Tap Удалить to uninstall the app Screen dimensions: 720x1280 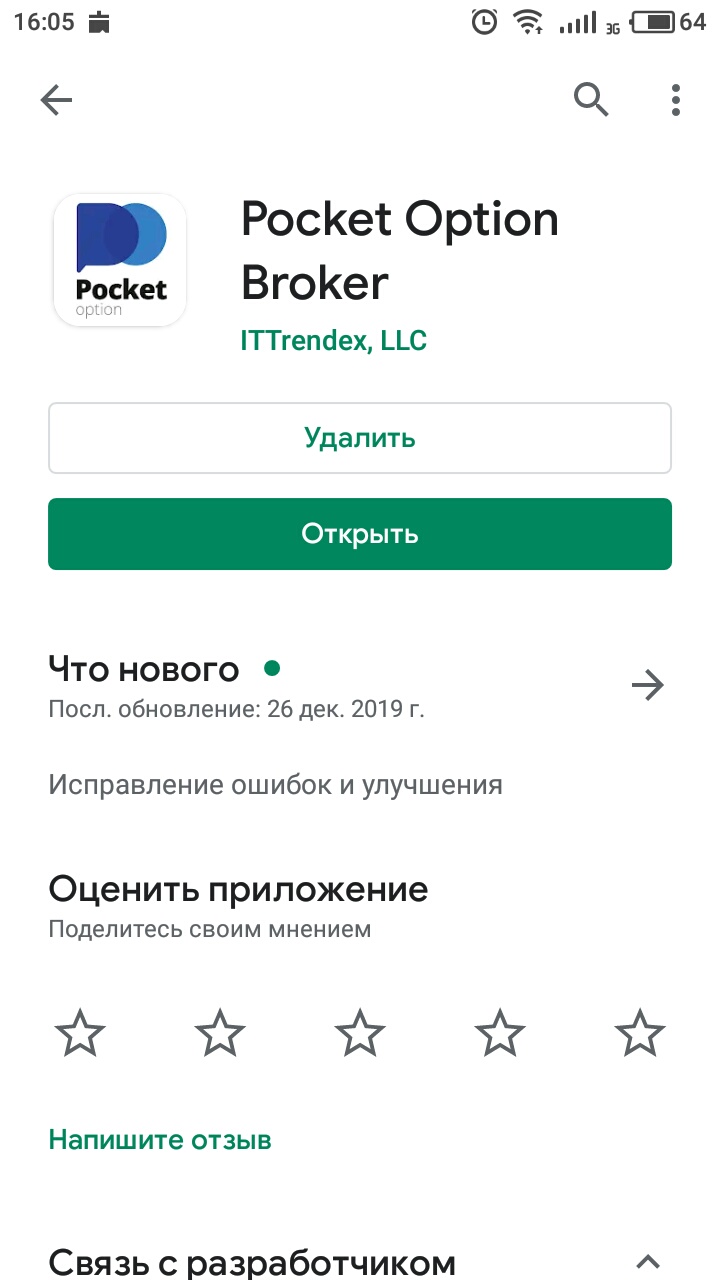click(360, 438)
